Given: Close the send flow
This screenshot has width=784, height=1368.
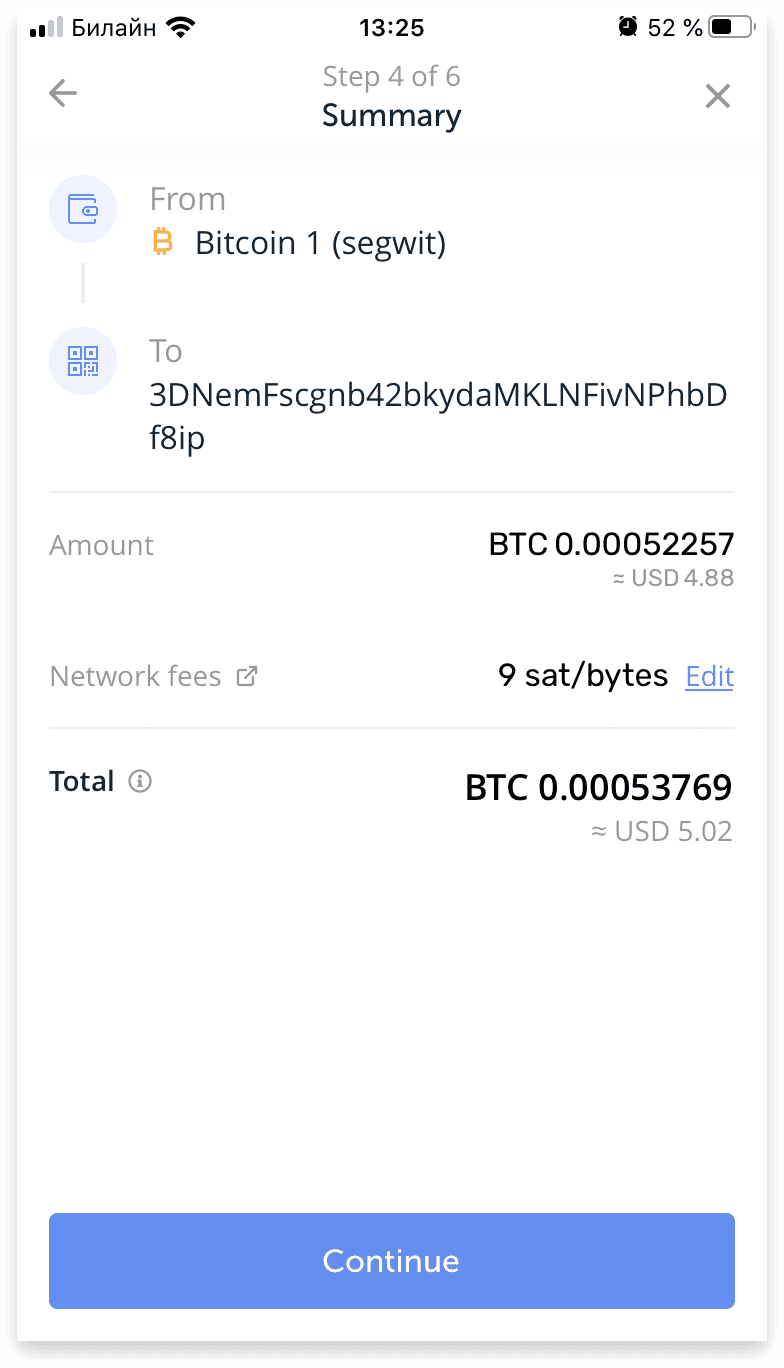Looking at the screenshot, I should [x=718, y=96].
